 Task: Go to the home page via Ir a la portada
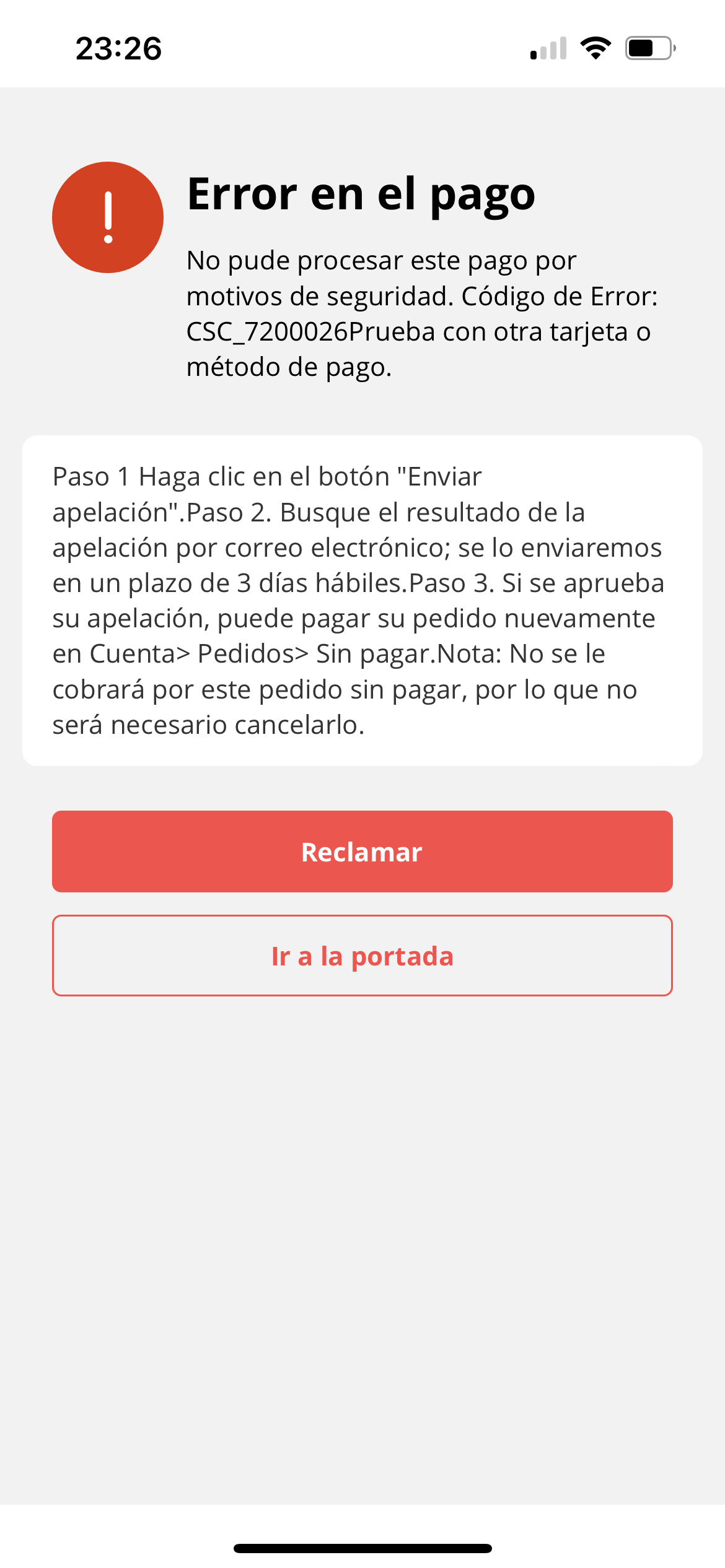pyautogui.click(x=362, y=956)
